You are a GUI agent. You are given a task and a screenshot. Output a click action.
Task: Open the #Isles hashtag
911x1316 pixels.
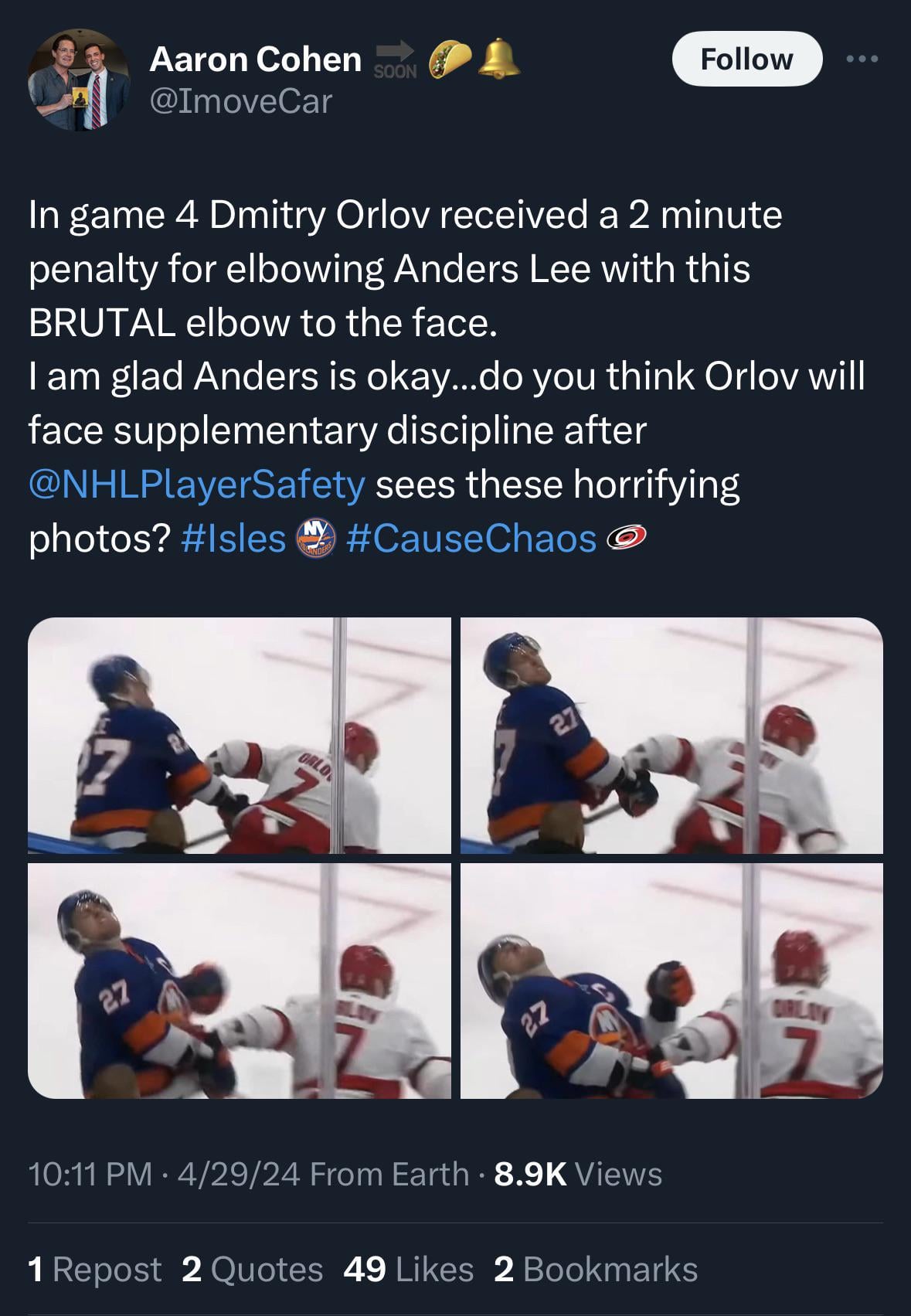pyautogui.click(x=233, y=539)
